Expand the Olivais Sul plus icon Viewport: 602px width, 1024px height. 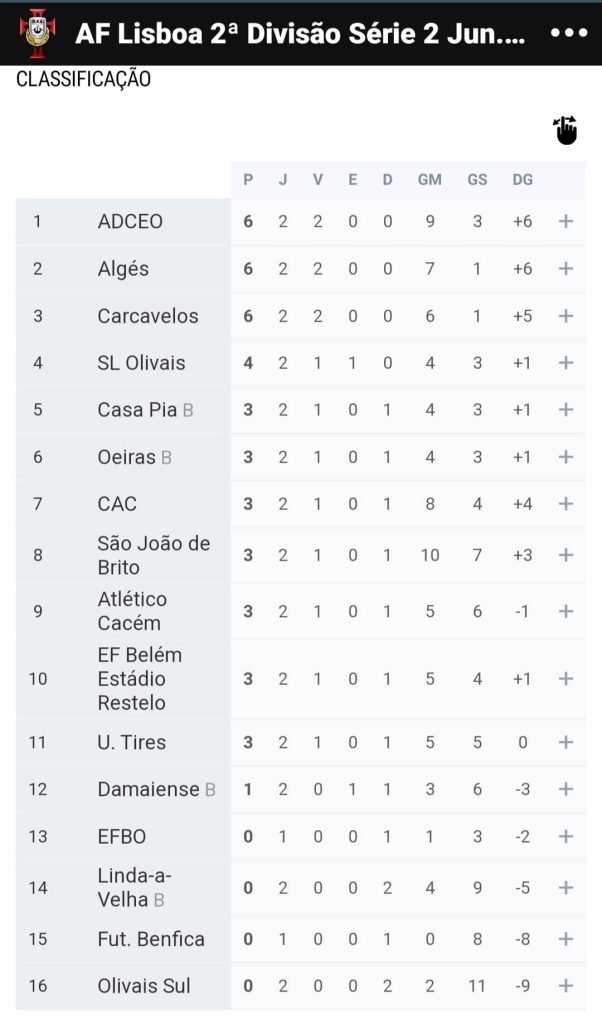click(566, 986)
